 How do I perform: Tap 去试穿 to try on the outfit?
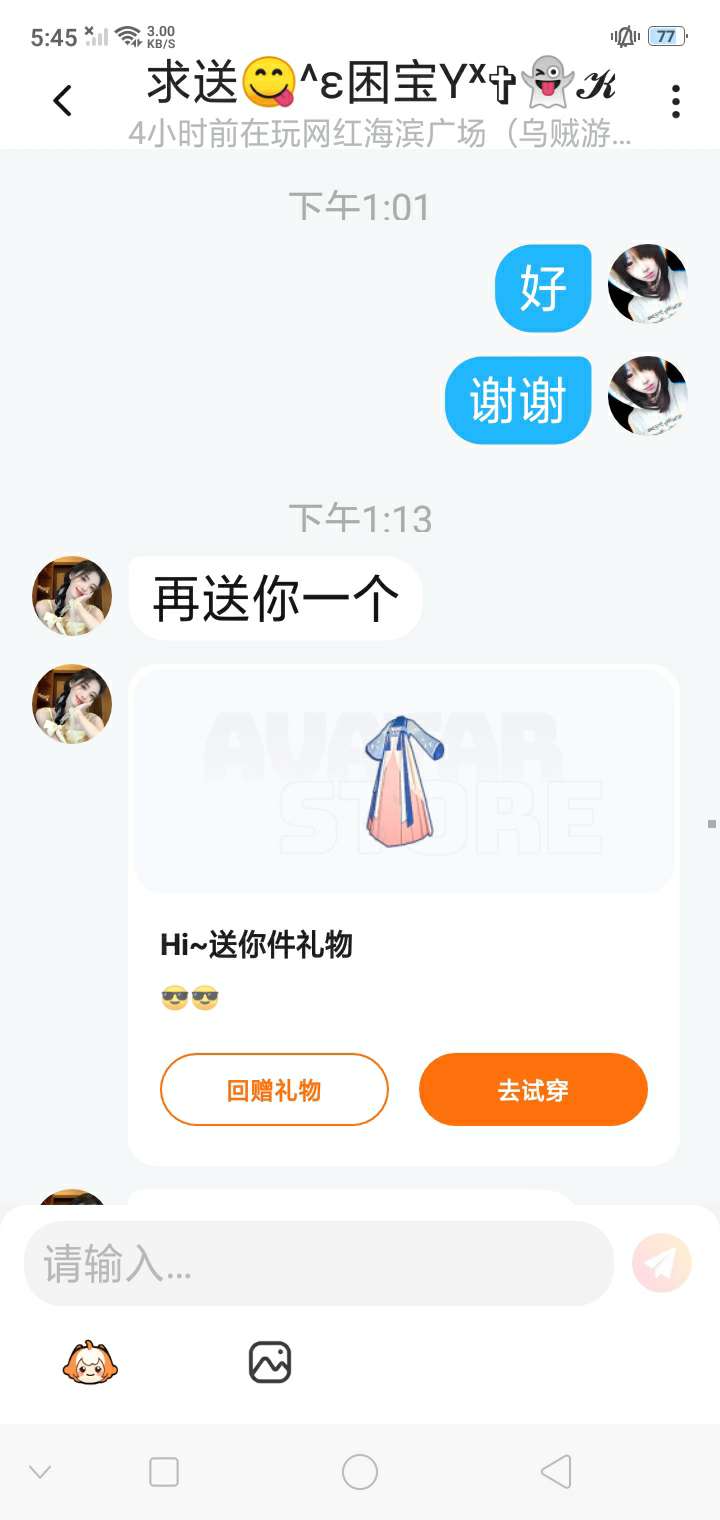[533, 1090]
